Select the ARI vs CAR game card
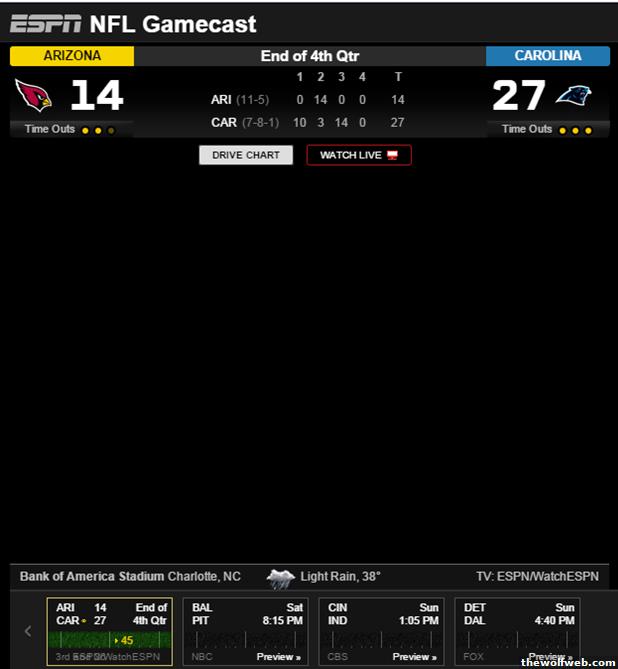The height and width of the screenshot is (669, 618). tap(109, 631)
